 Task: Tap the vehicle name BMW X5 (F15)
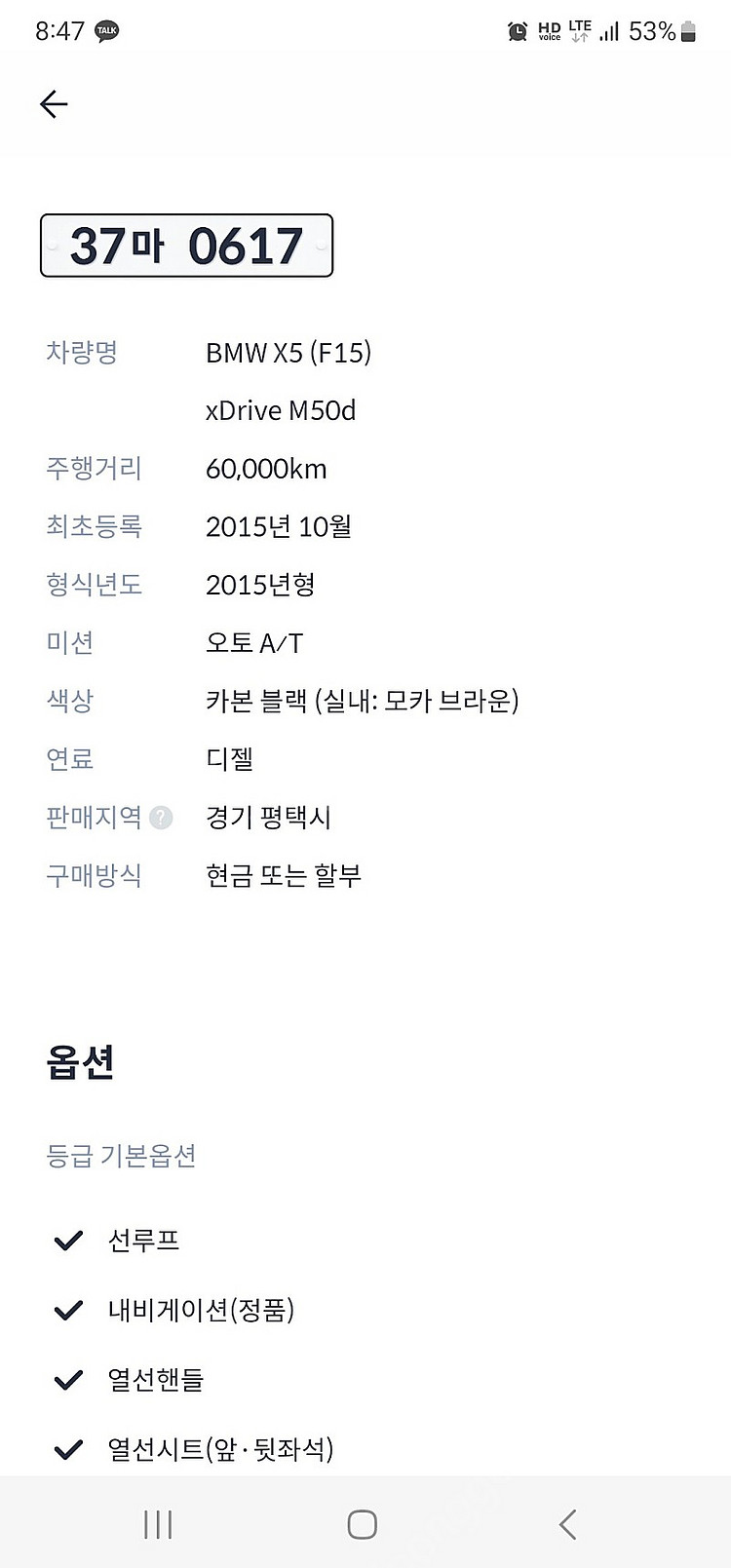289,354
